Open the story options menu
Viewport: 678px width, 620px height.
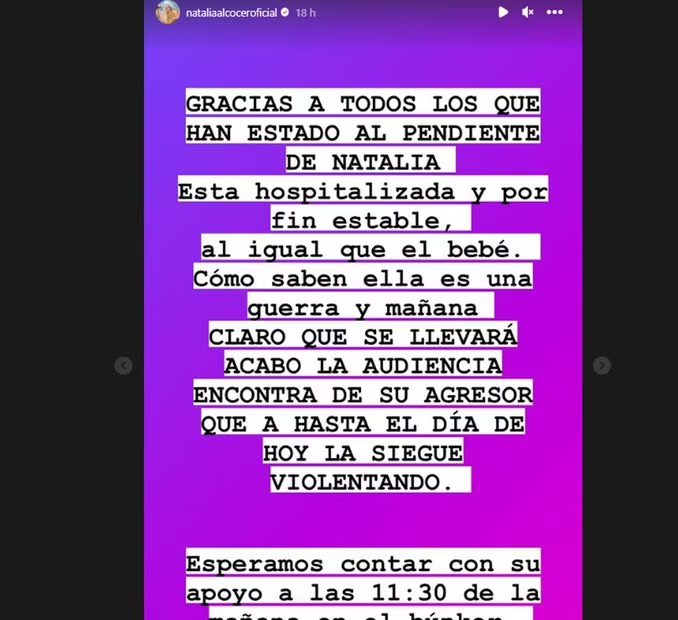click(554, 13)
